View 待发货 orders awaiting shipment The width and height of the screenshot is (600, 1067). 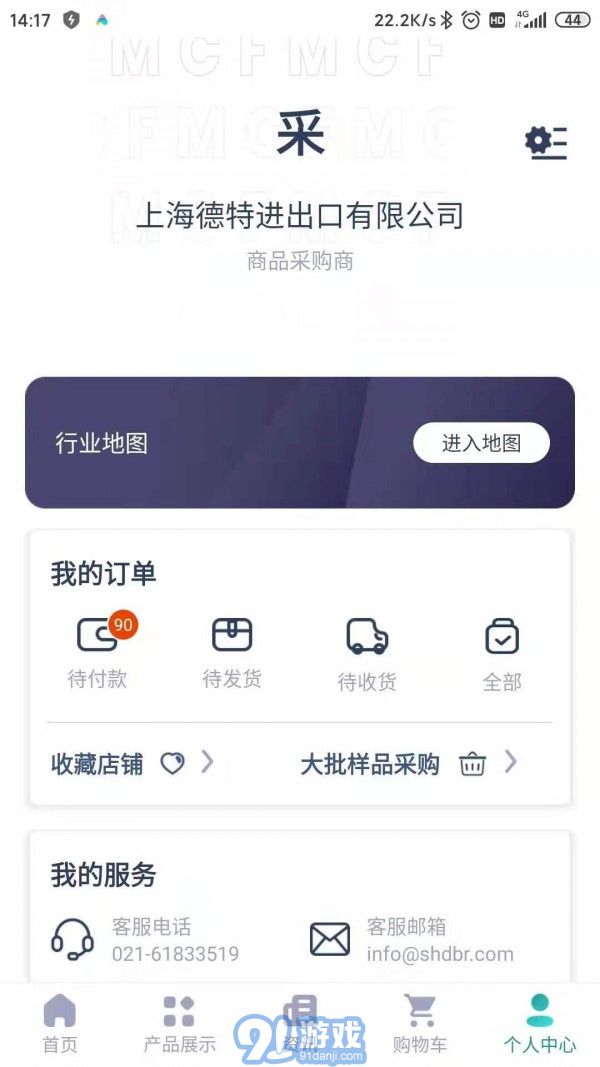coord(232,652)
